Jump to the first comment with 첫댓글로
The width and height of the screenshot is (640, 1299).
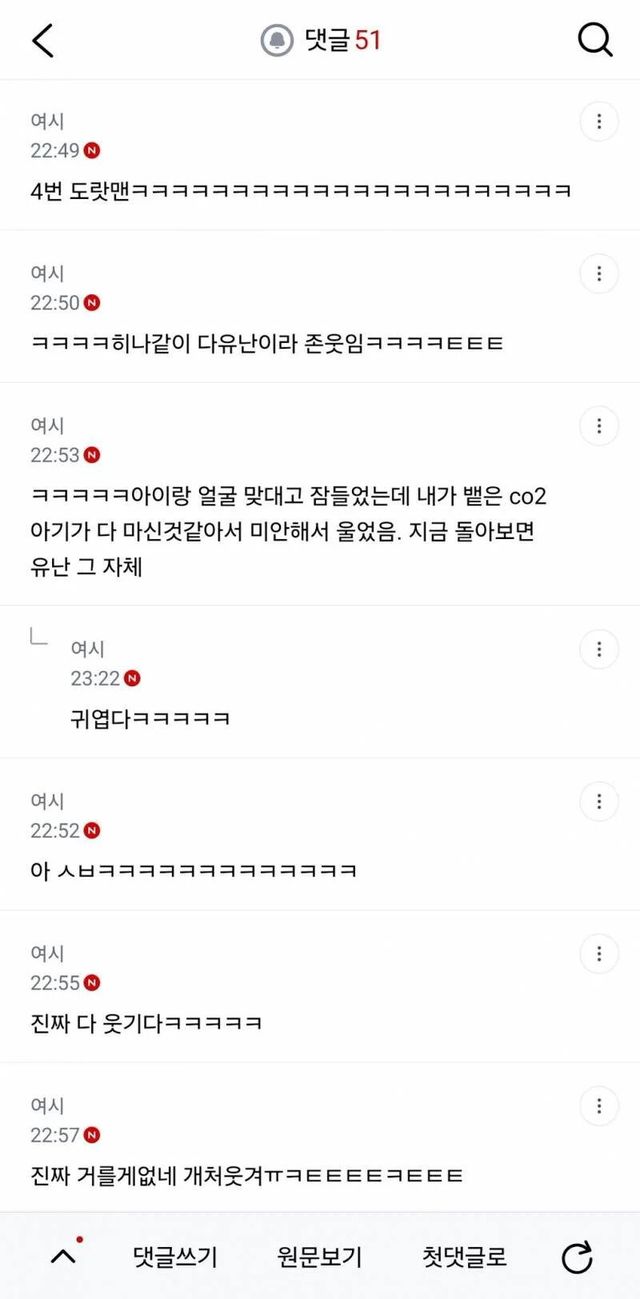click(x=465, y=1257)
